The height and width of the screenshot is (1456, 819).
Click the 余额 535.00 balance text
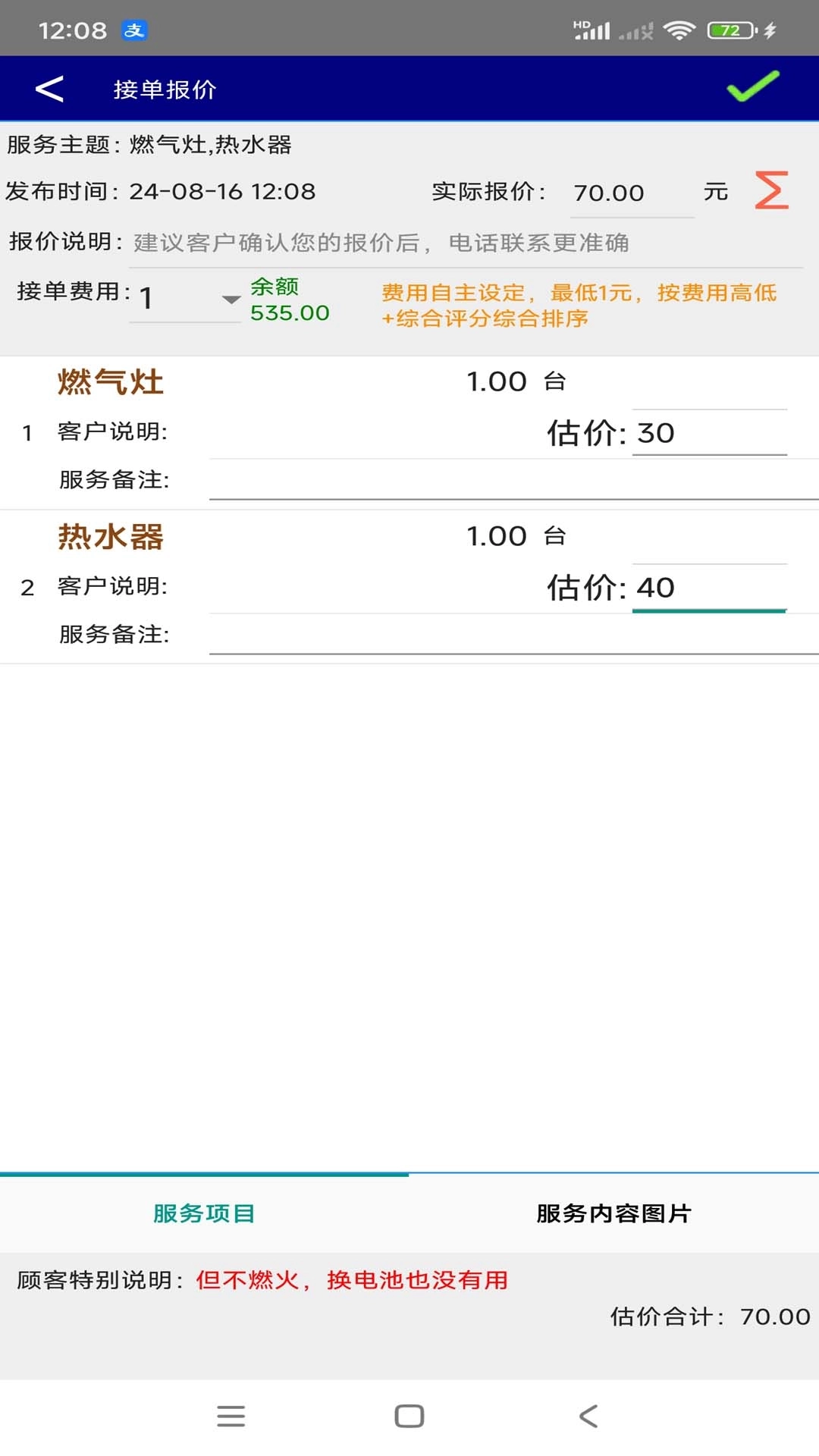pos(289,300)
